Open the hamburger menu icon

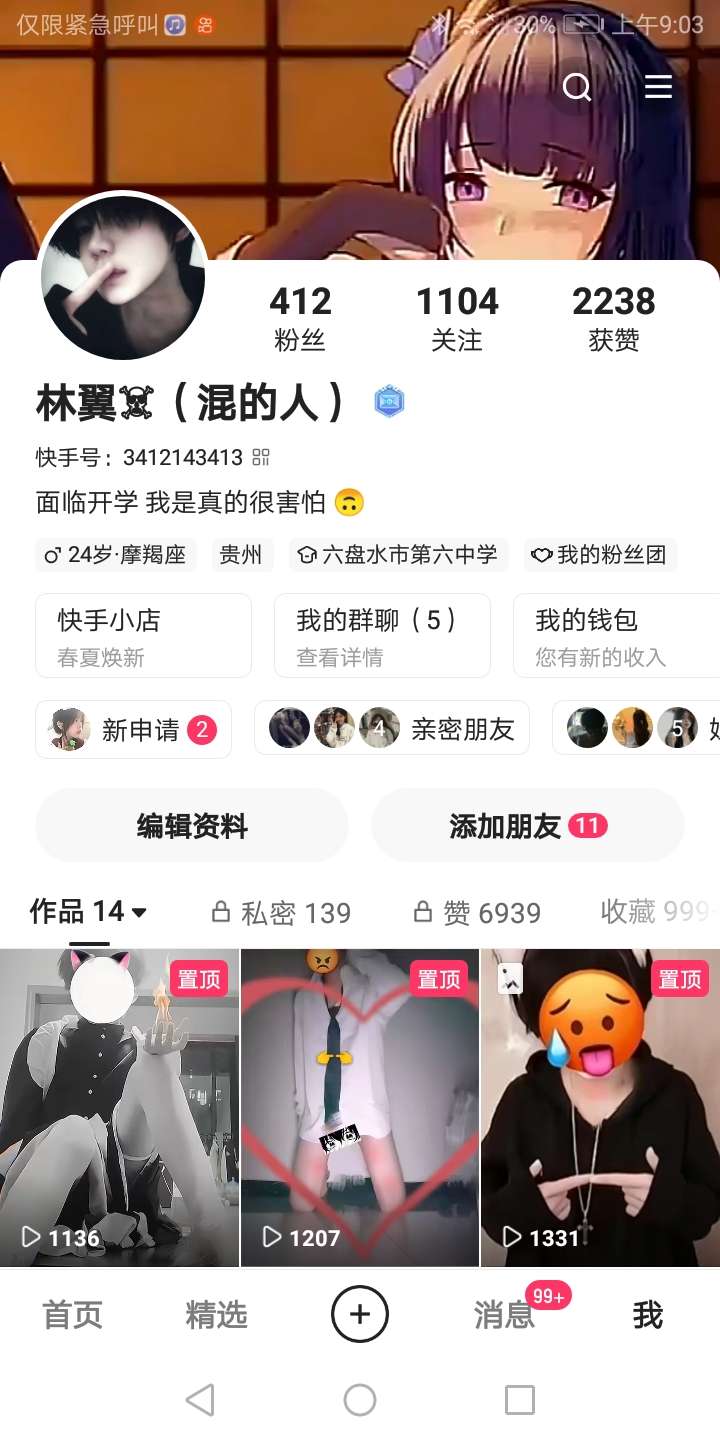click(658, 88)
